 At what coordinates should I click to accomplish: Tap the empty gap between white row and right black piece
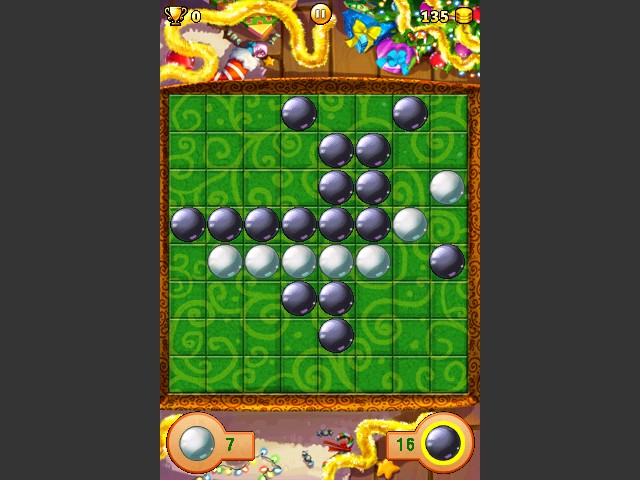pyautogui.click(x=410, y=261)
